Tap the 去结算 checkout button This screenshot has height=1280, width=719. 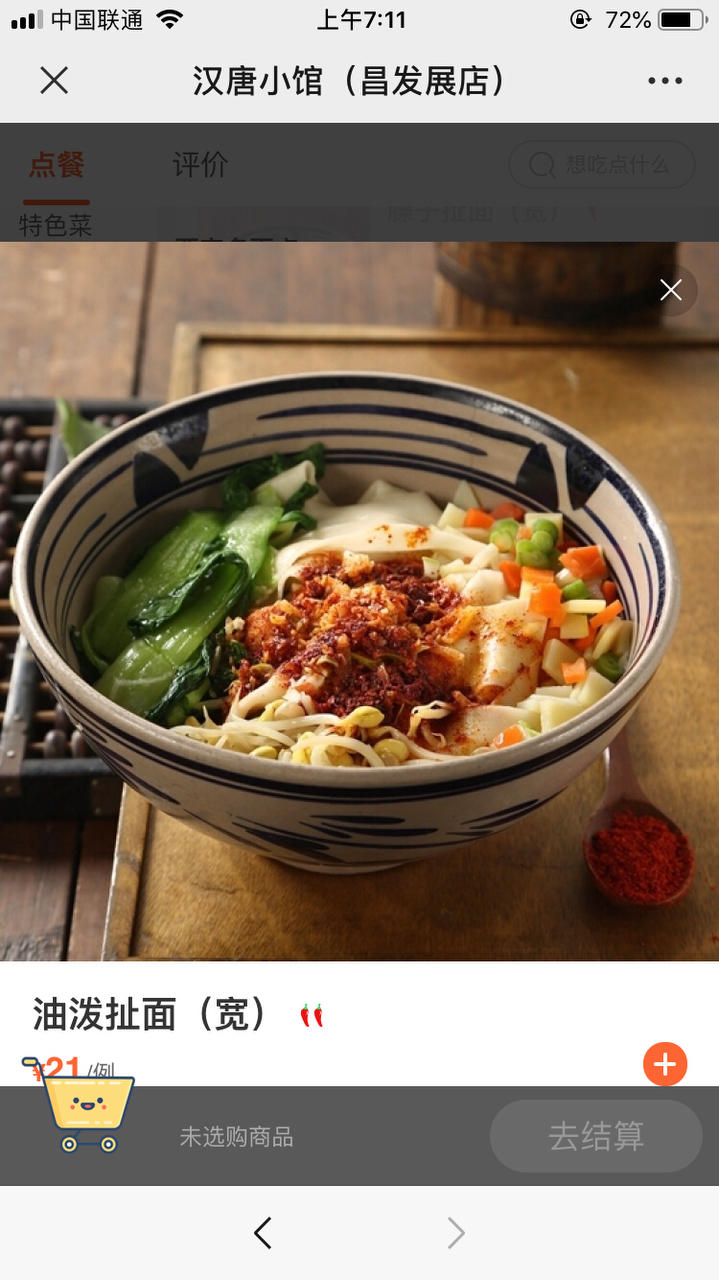(x=596, y=1136)
